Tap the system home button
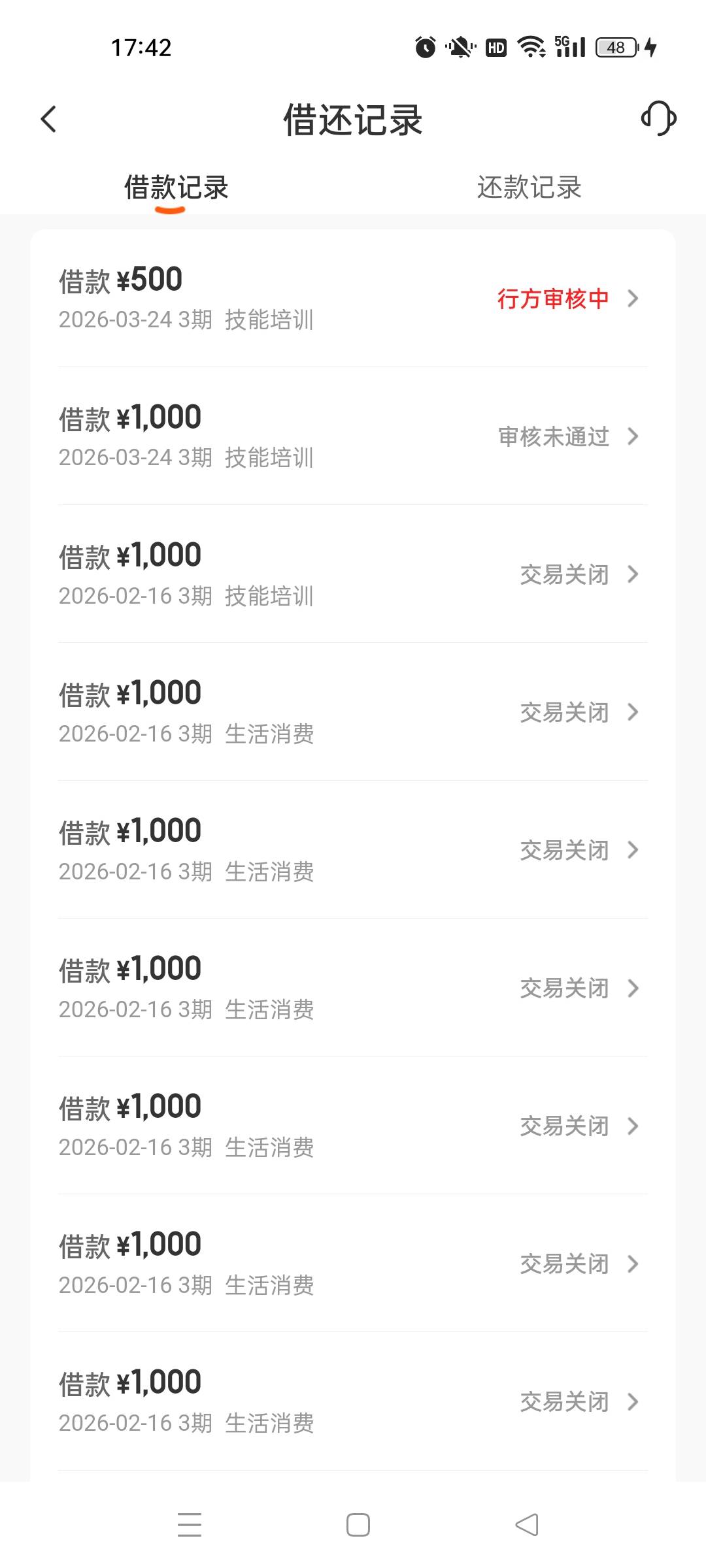 [x=358, y=1525]
